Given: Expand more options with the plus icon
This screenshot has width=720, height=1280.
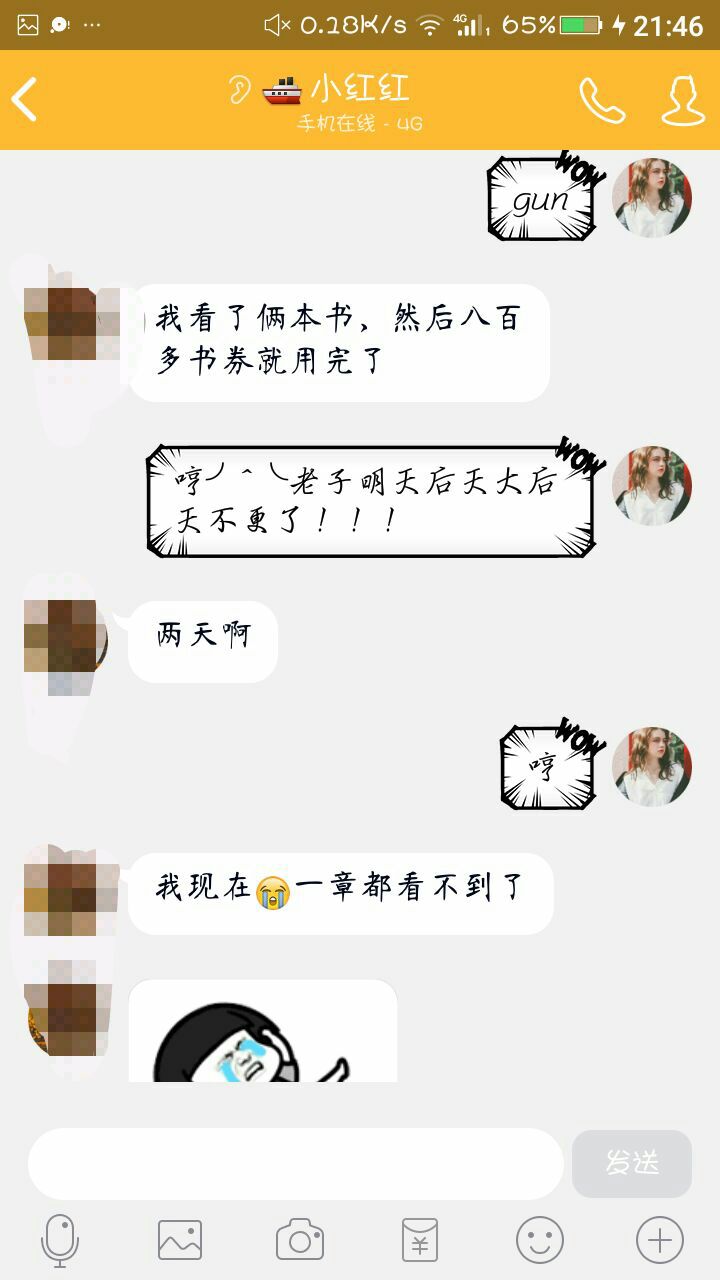Looking at the screenshot, I should pyautogui.click(x=660, y=1240).
